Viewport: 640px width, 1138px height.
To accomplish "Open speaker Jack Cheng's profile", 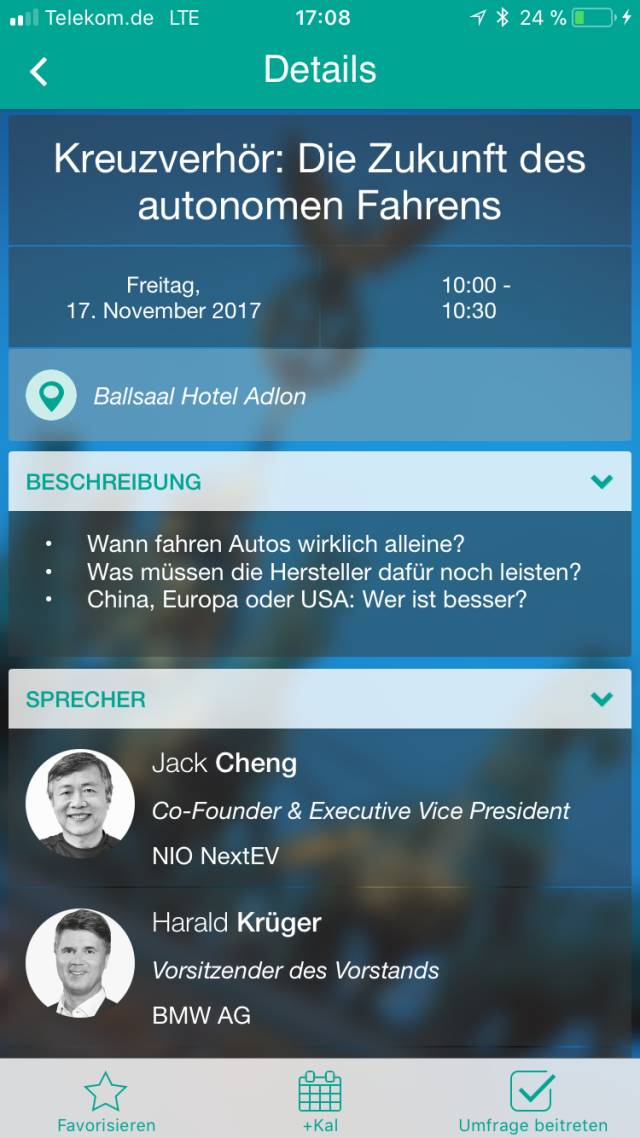I will point(319,809).
